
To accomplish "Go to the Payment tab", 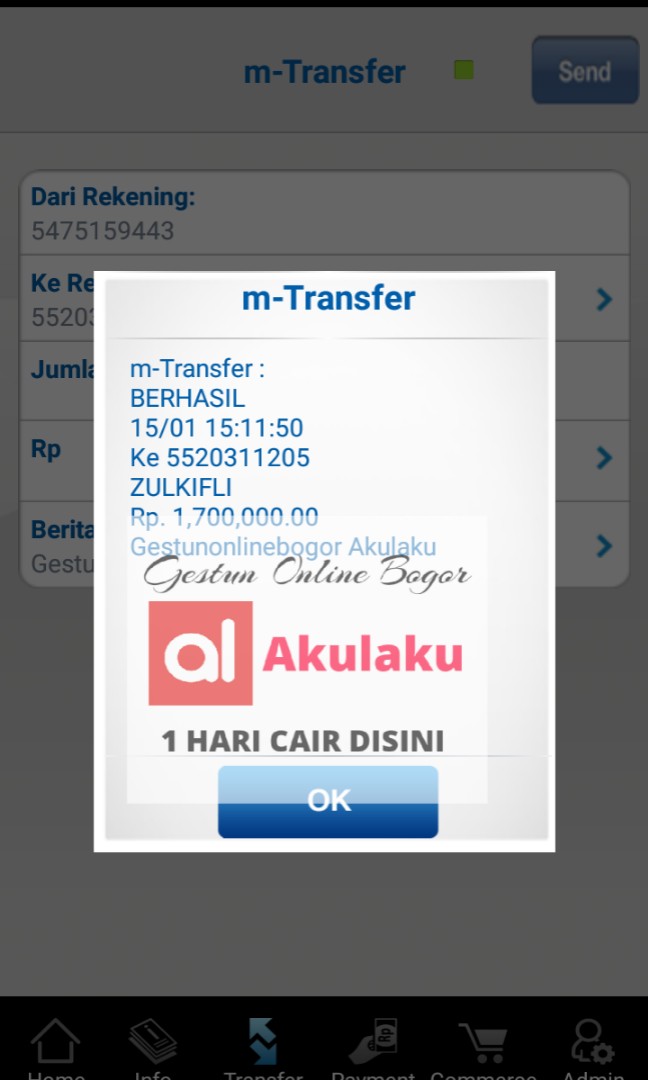I will click(x=373, y=1048).
